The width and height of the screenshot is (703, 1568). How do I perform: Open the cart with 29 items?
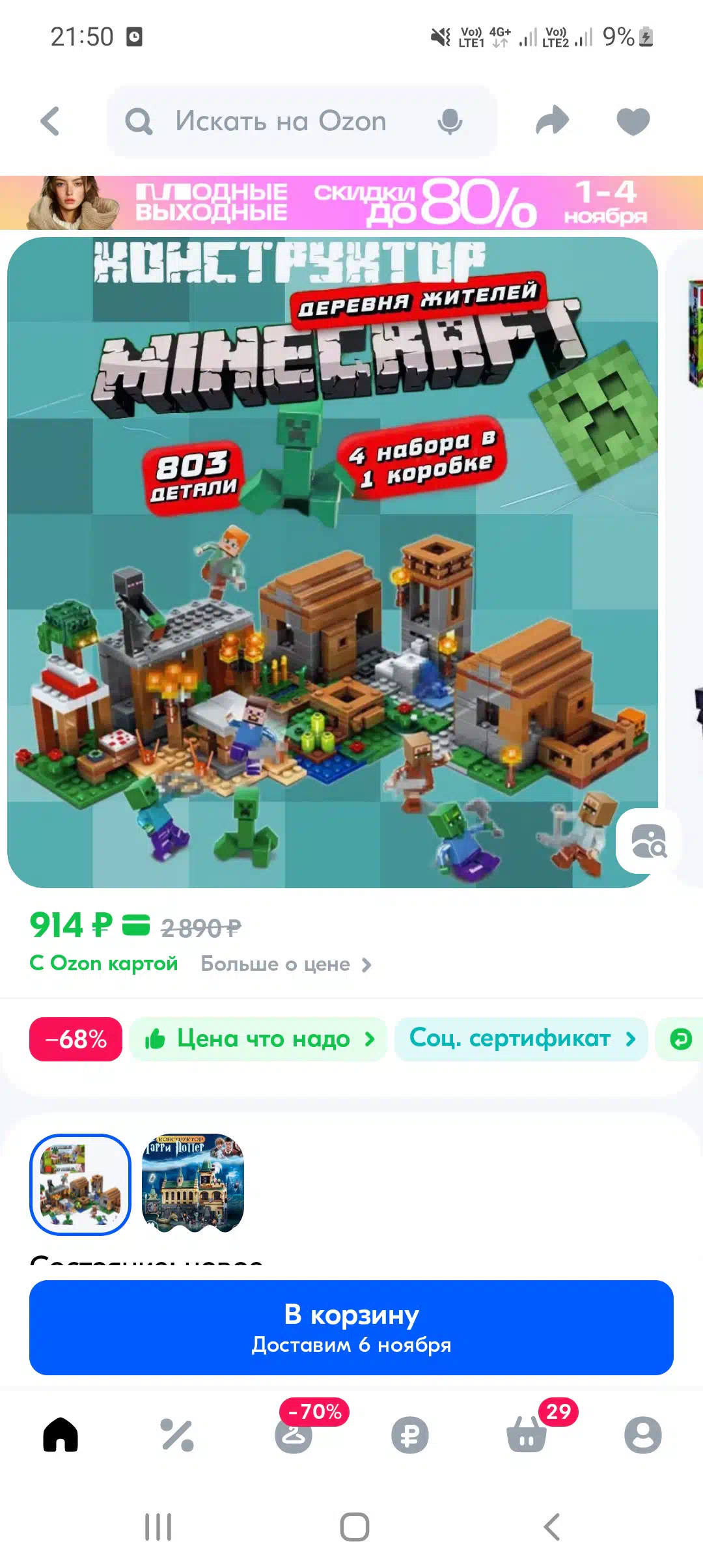(527, 1435)
